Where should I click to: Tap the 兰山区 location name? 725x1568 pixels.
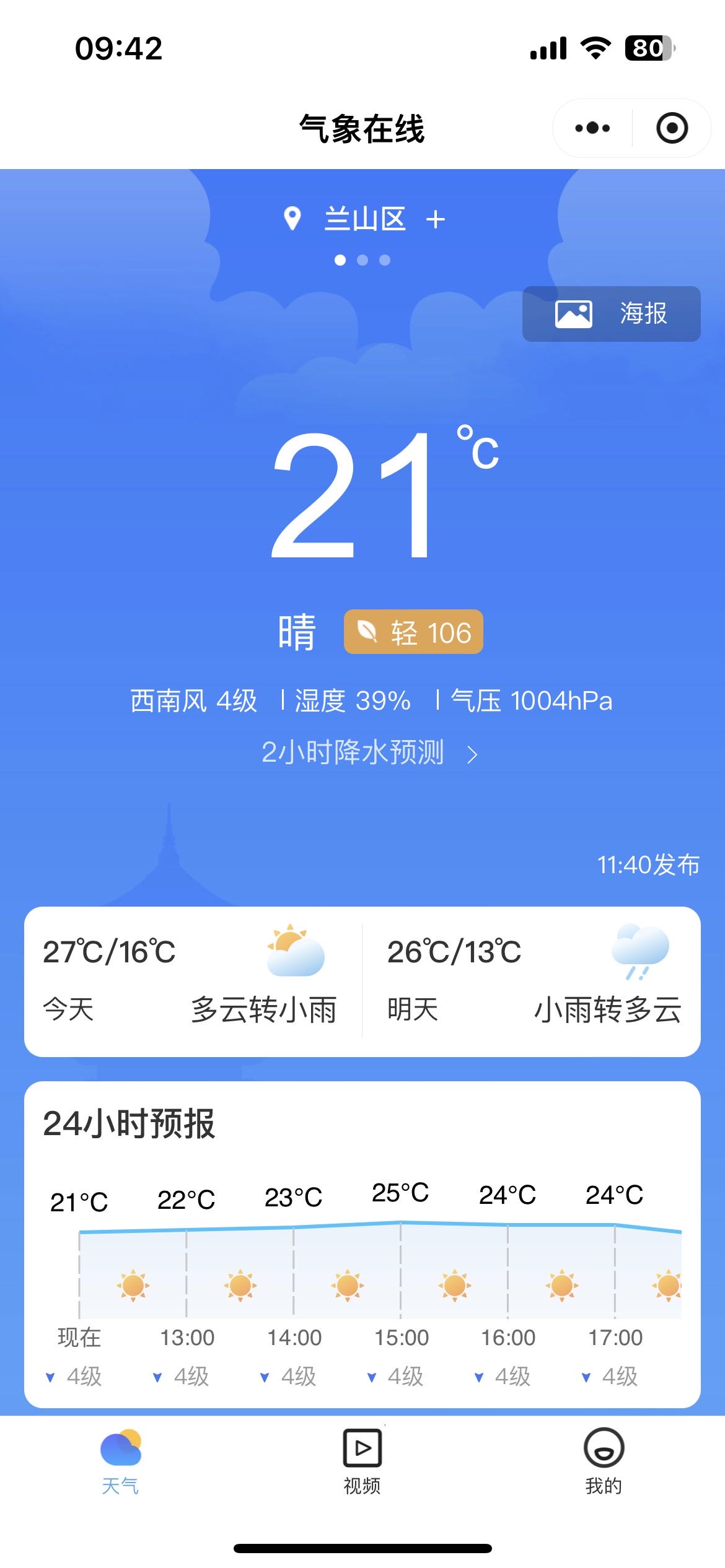pyautogui.click(x=364, y=219)
